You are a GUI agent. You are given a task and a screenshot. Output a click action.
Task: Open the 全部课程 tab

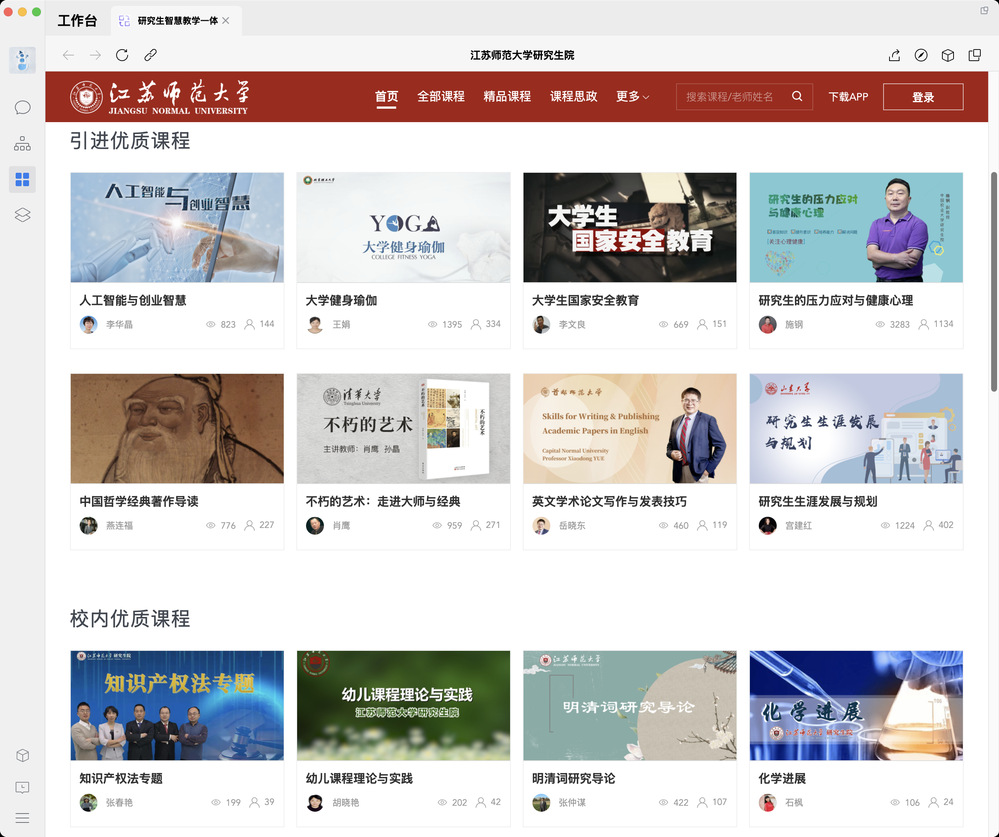click(x=440, y=97)
